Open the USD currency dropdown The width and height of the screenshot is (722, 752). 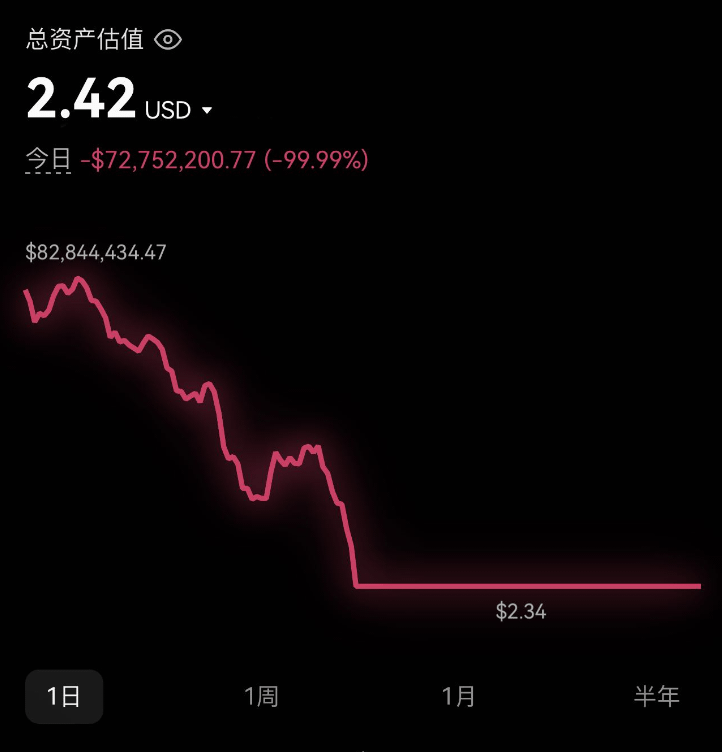pyautogui.click(x=180, y=110)
